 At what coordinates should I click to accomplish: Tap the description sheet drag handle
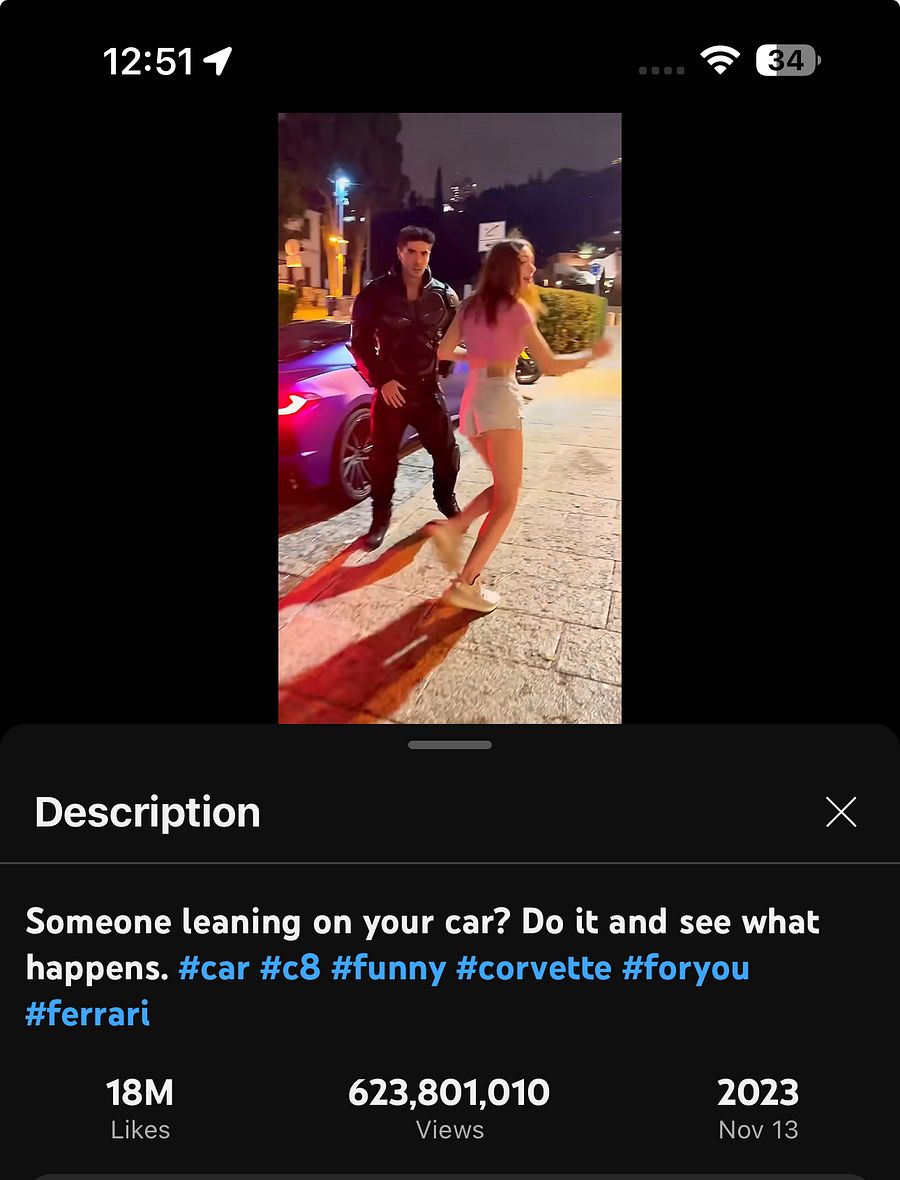click(x=450, y=745)
